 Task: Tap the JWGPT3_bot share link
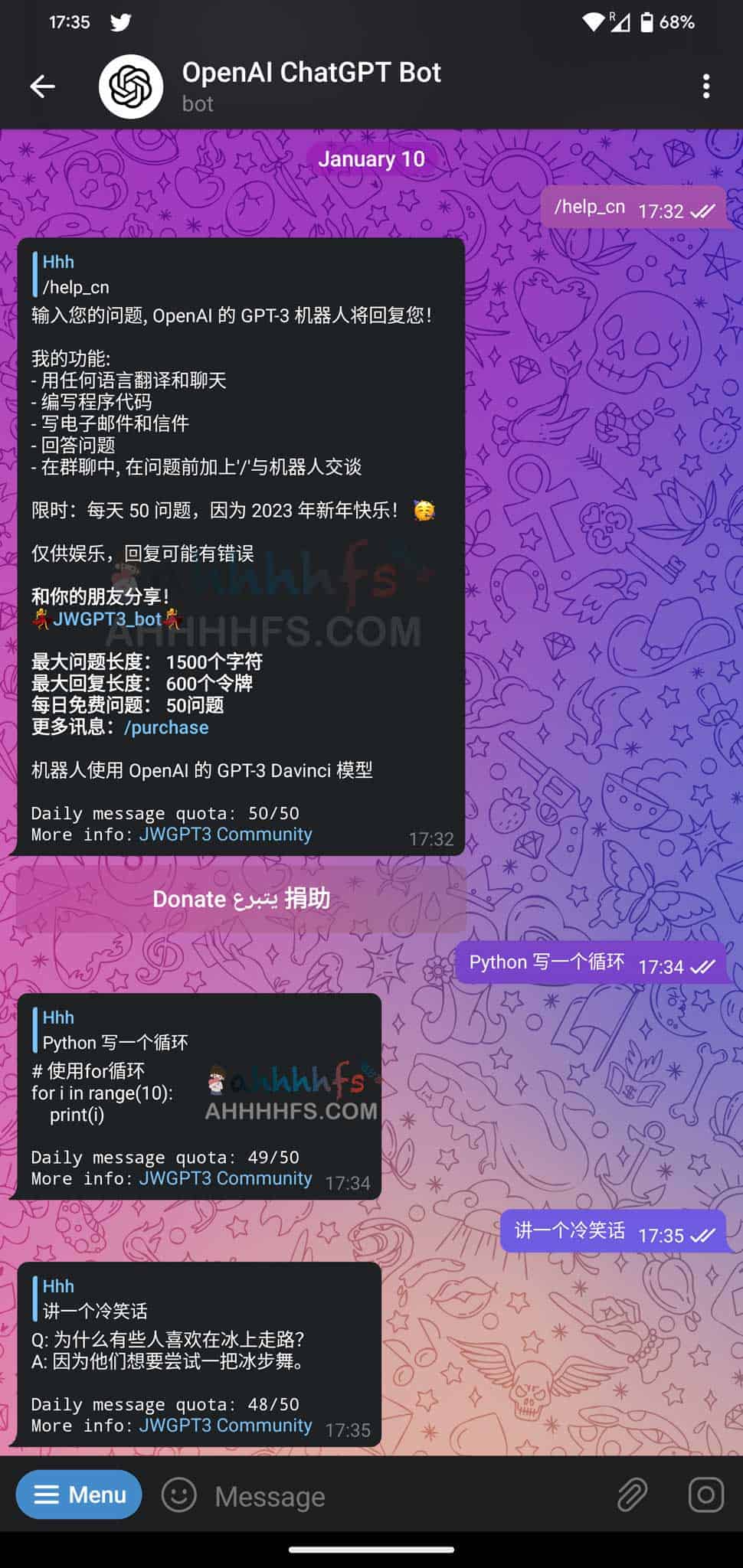pyautogui.click(x=108, y=618)
